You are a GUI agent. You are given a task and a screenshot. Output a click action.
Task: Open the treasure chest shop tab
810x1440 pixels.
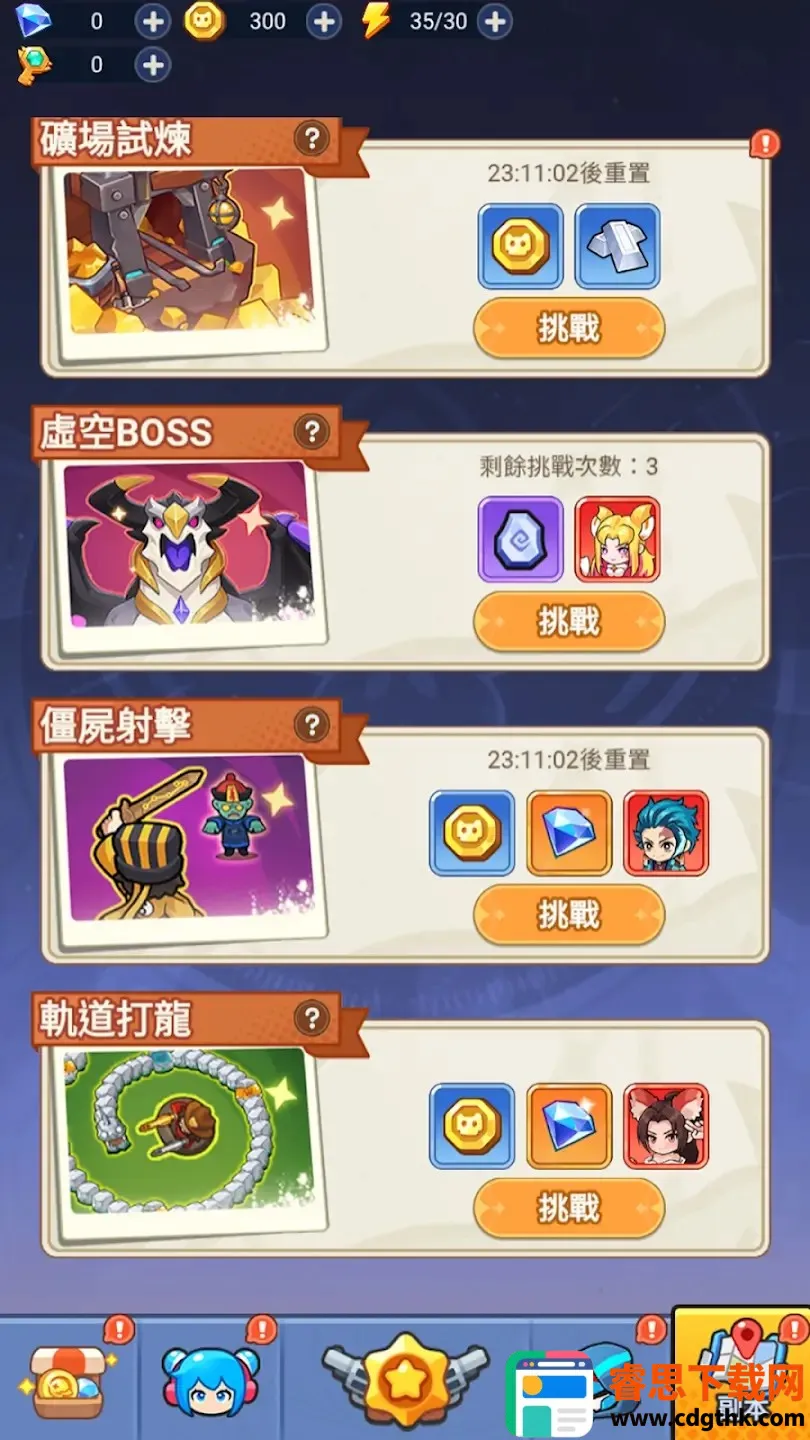68,1380
